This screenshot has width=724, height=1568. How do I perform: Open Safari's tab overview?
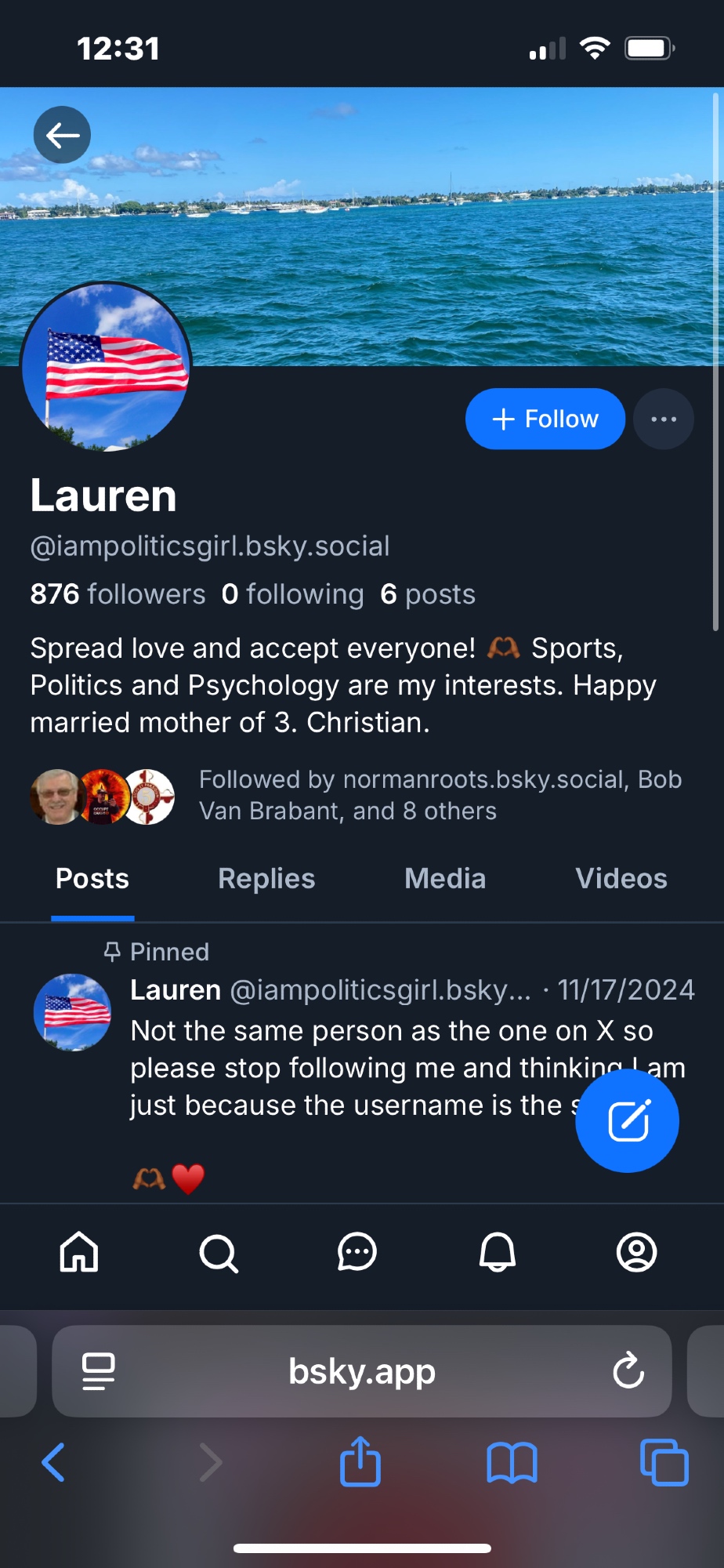click(x=664, y=1462)
